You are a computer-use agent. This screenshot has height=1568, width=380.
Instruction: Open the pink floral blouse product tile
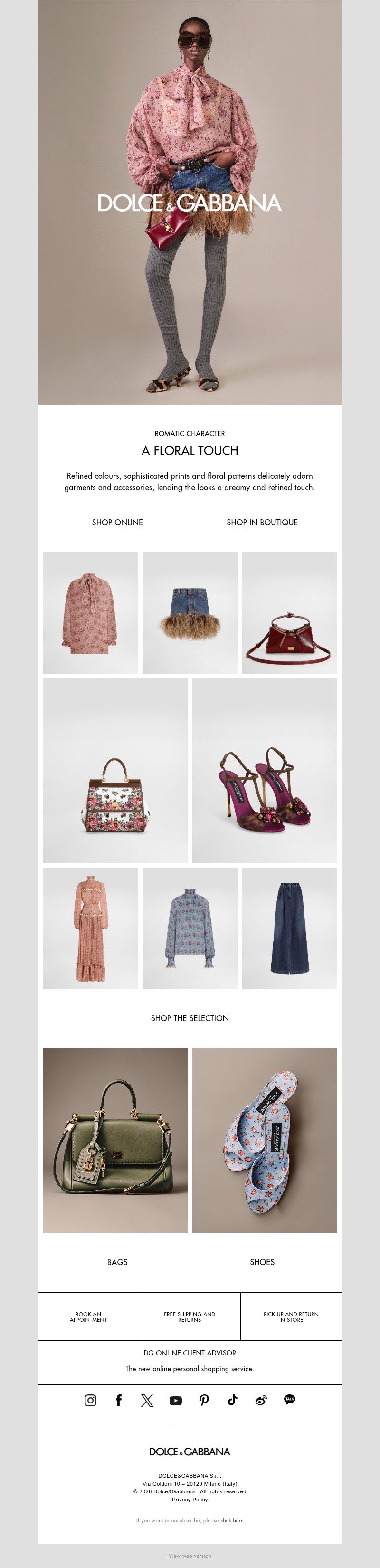point(90,612)
